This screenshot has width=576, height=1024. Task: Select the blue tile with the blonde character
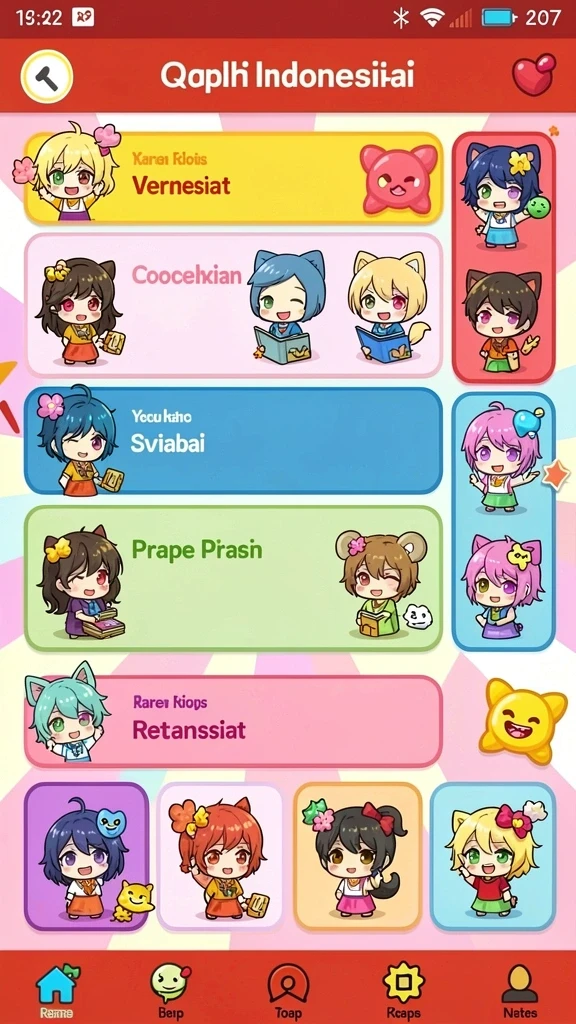[493, 856]
